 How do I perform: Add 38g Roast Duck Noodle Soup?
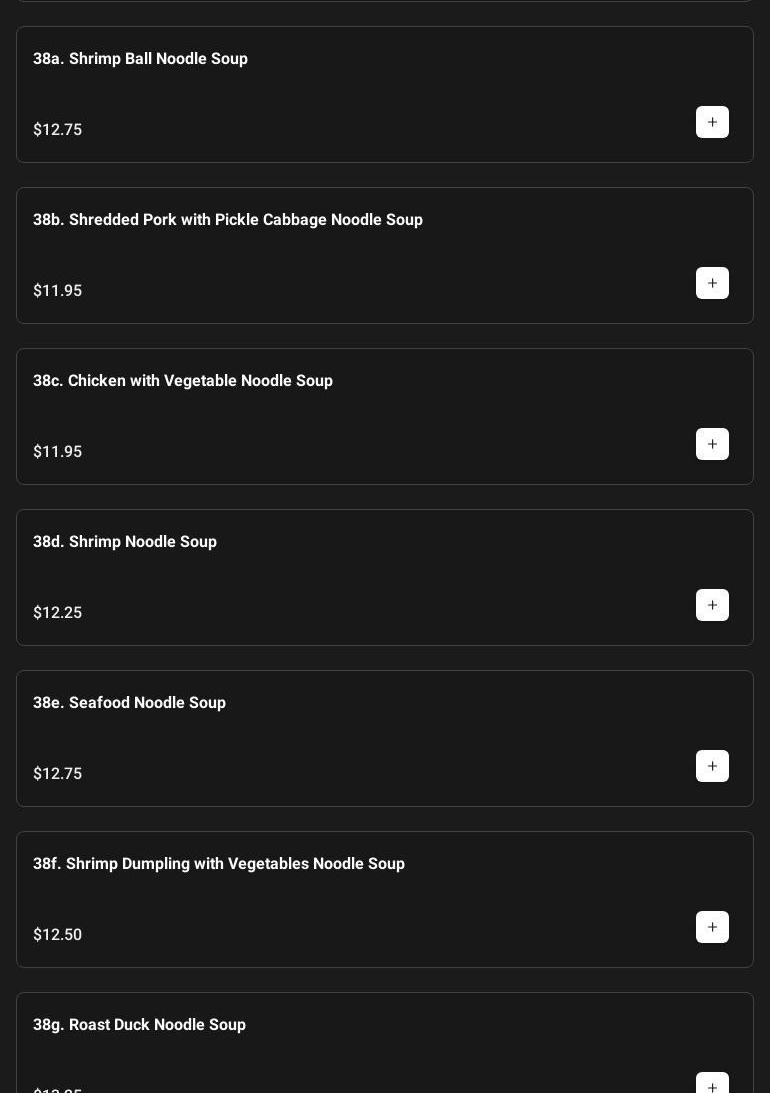coord(712,1084)
